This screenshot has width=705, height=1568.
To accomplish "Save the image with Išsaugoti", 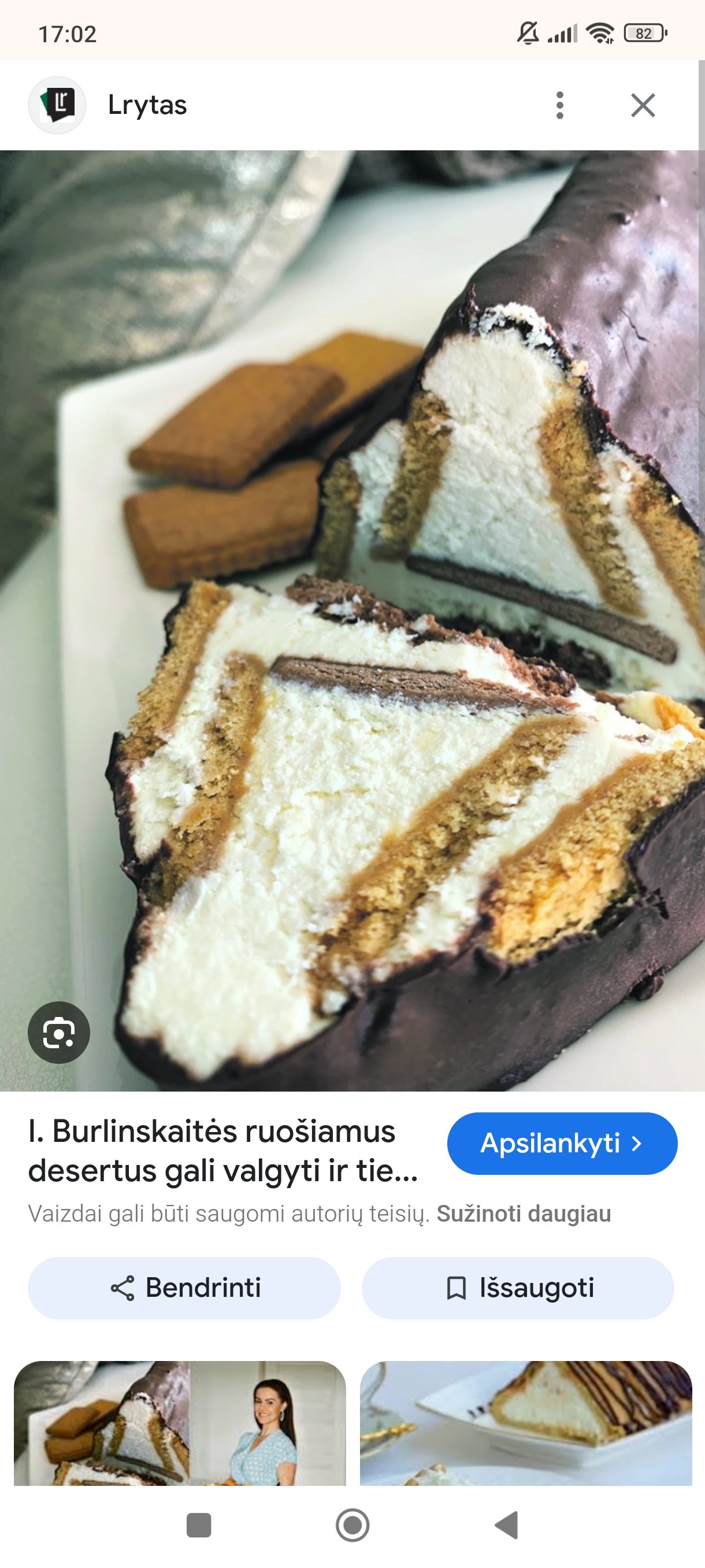I will tap(518, 1288).
